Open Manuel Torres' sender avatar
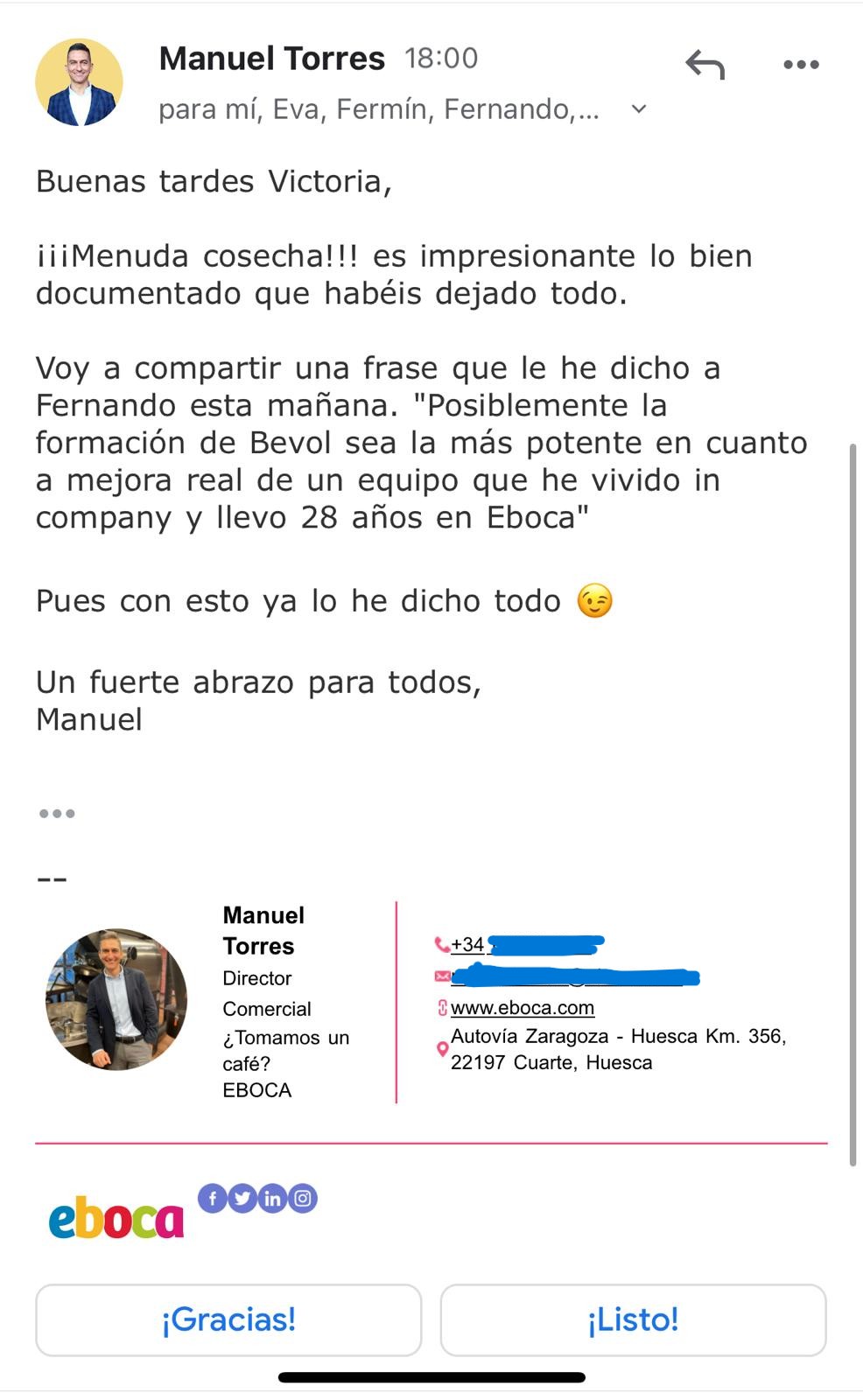Image resolution: width=863 pixels, height=1400 pixels. point(79,82)
